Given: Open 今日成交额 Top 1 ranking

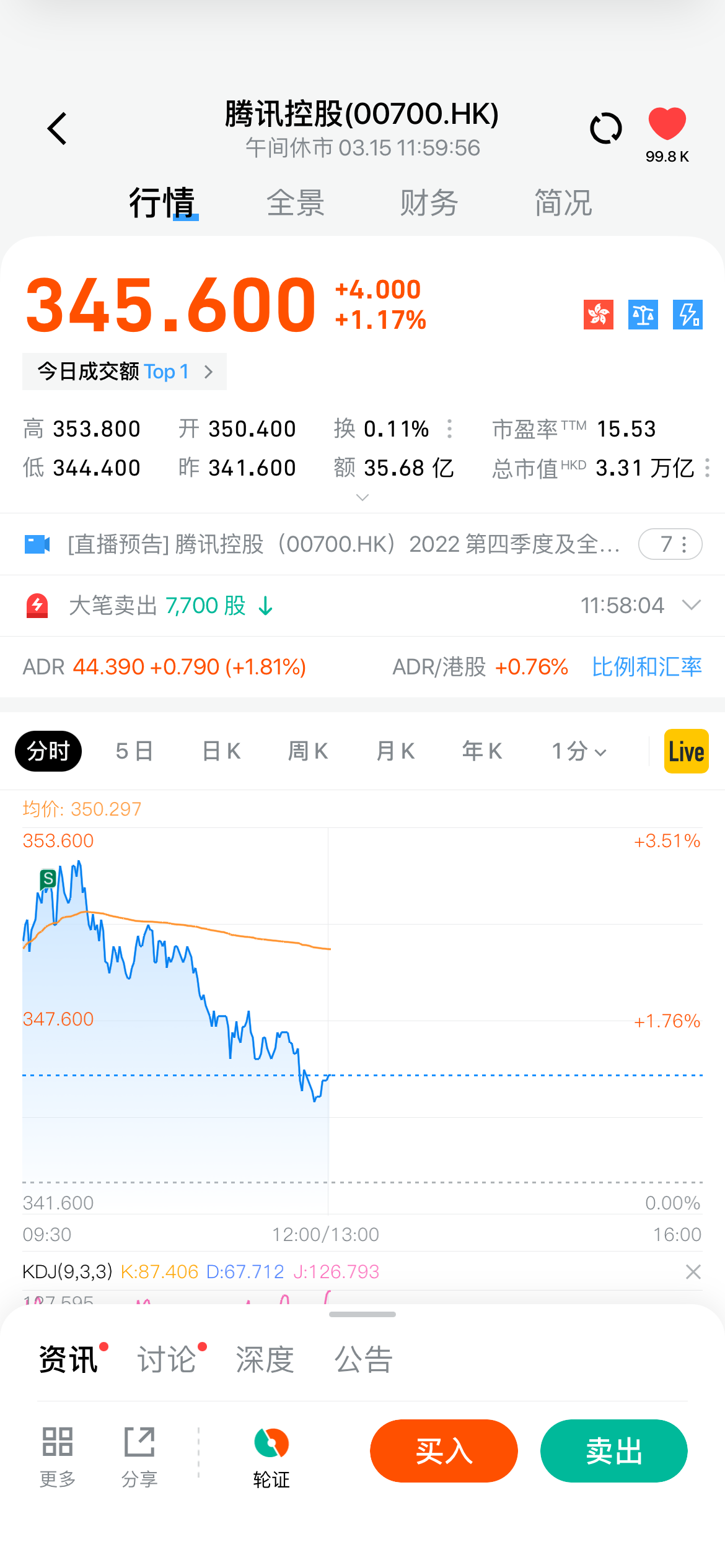Looking at the screenshot, I should 125,372.
